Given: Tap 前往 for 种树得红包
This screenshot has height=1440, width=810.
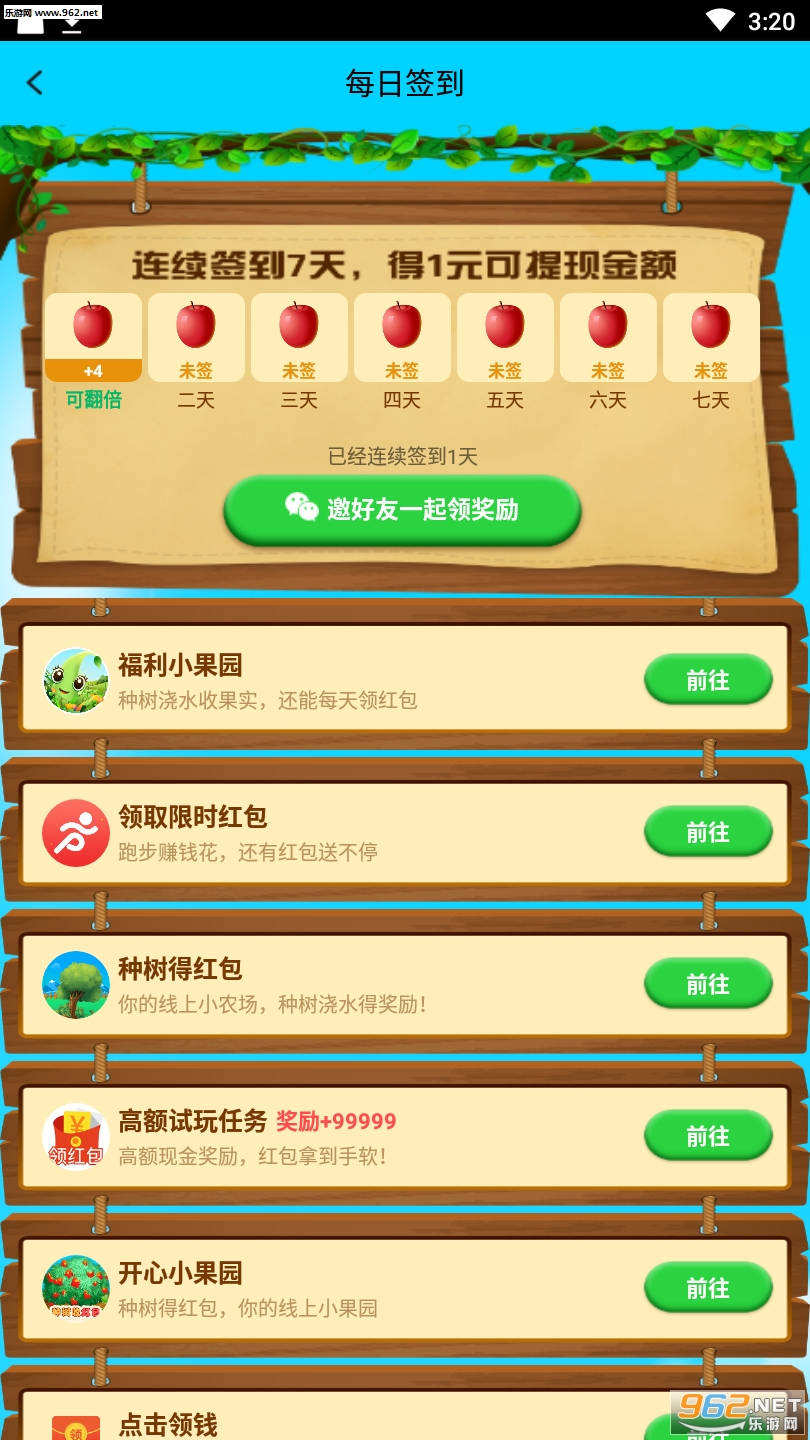Looking at the screenshot, I should (708, 984).
